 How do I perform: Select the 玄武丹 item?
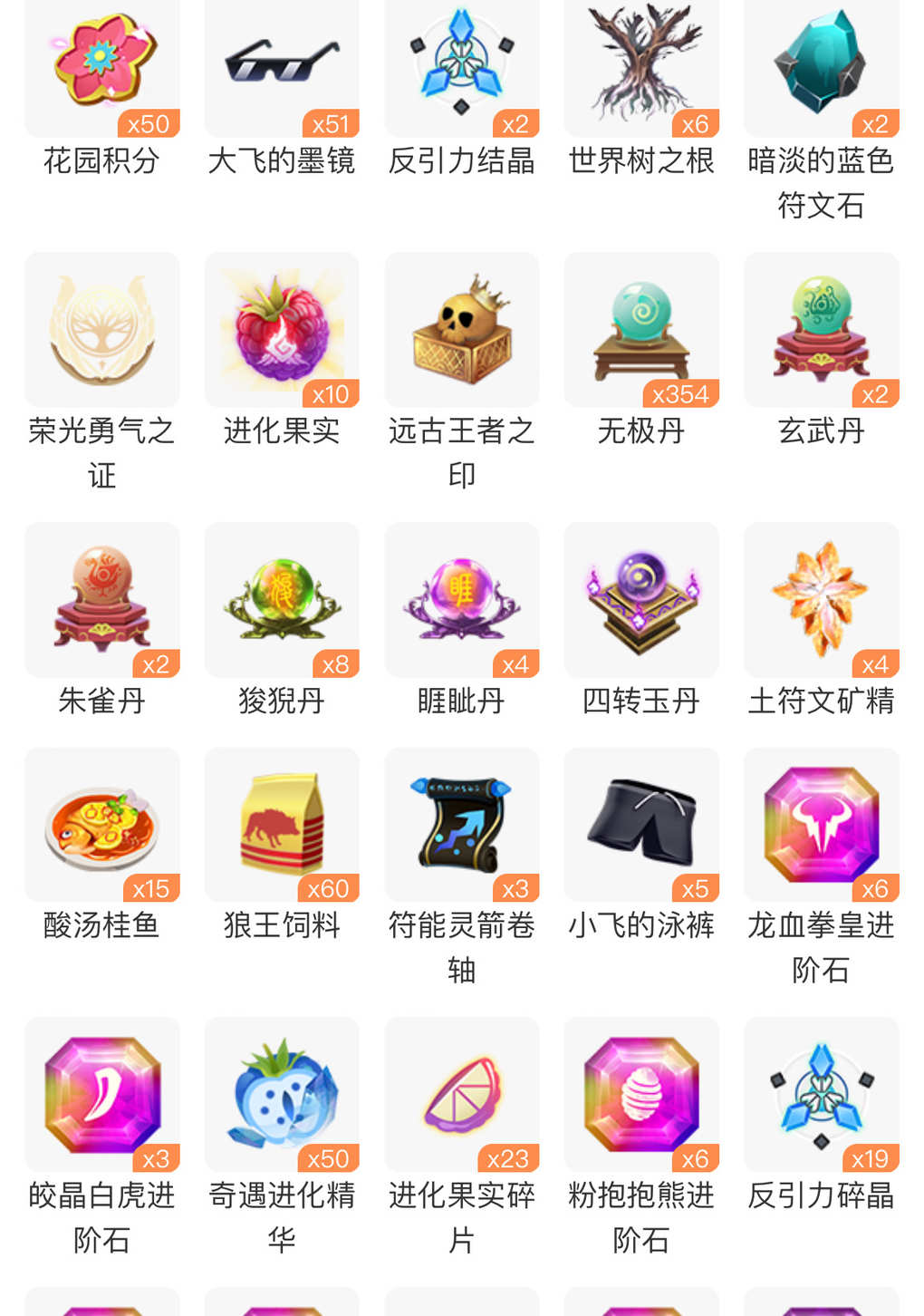821,330
